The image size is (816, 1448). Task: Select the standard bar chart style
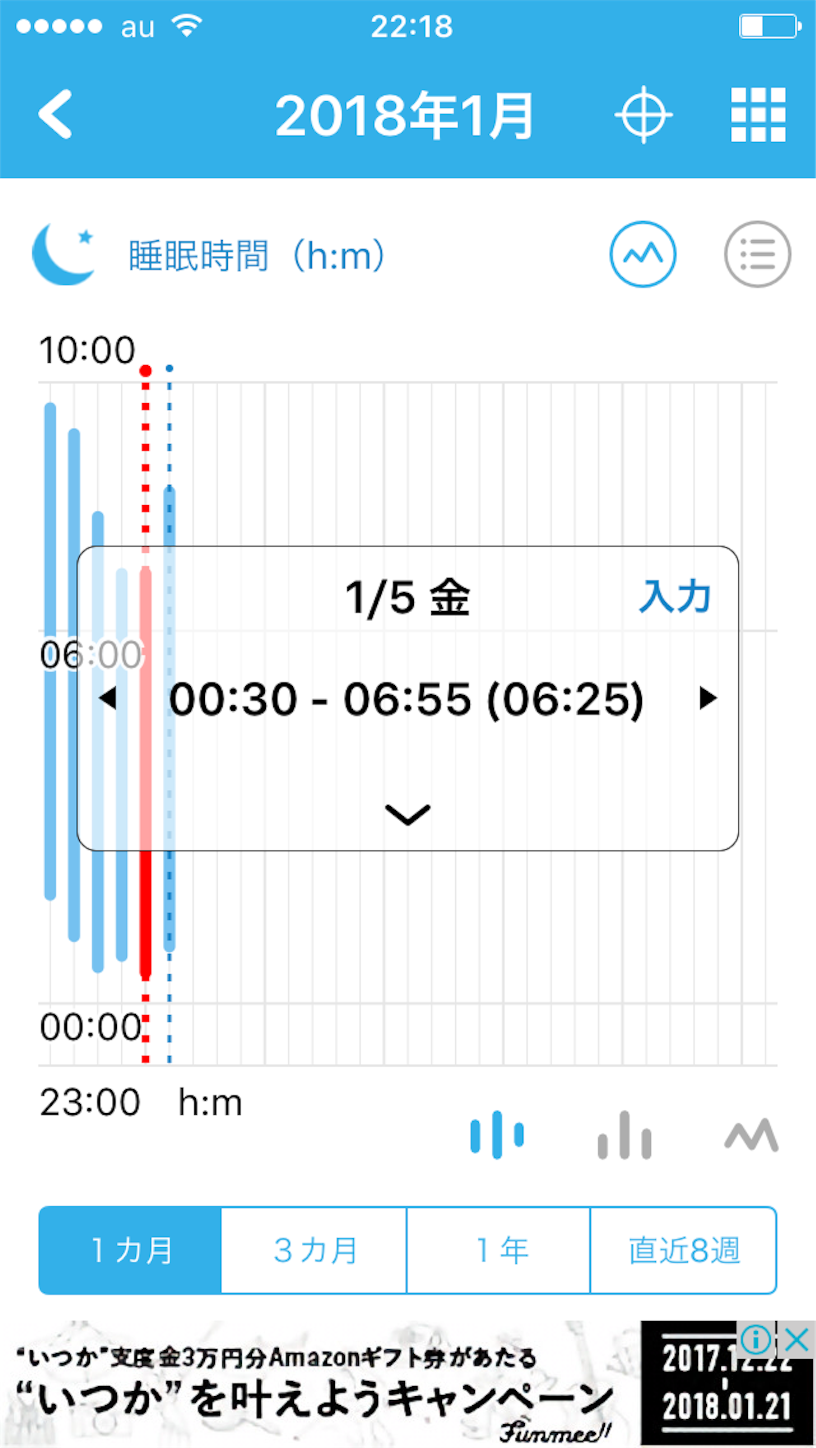624,1135
